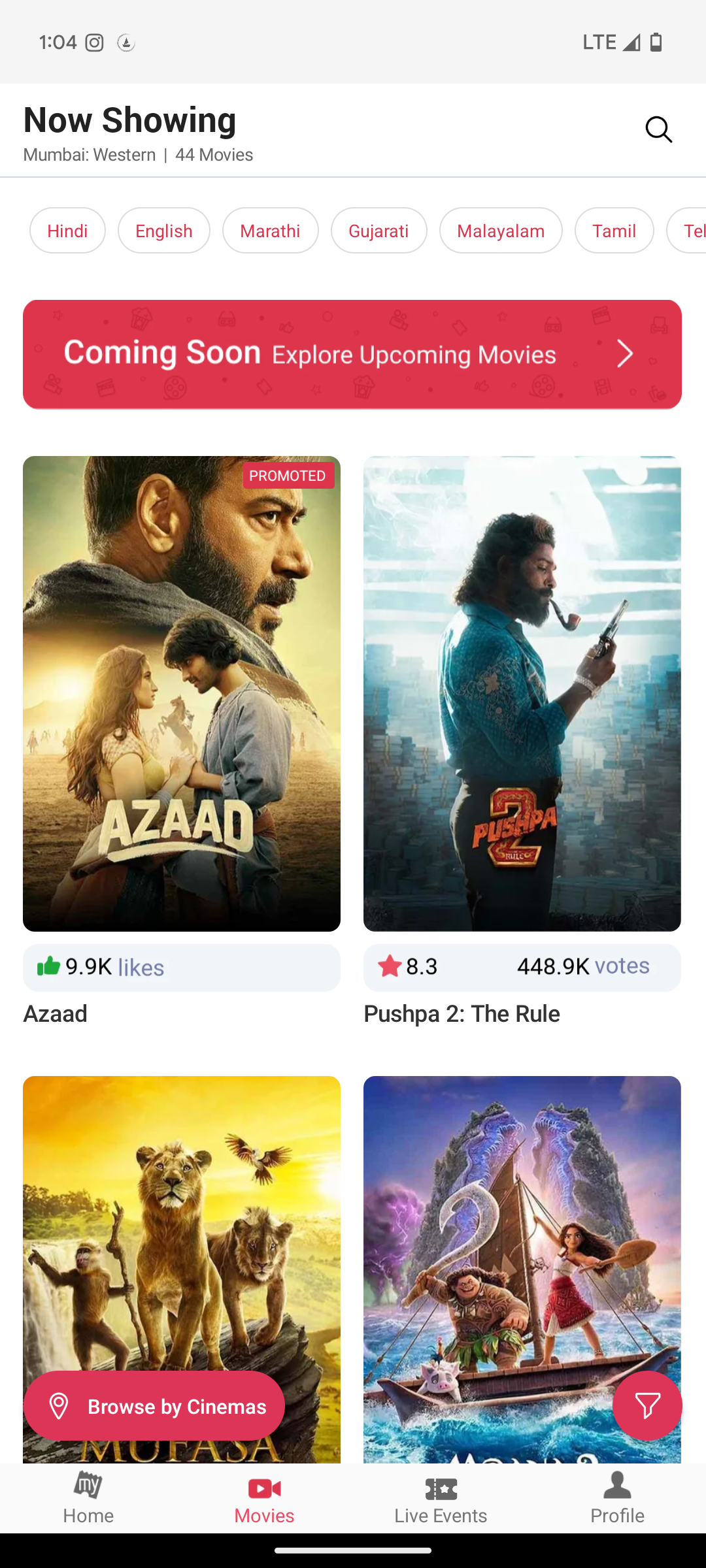Screen dimensions: 706x1568
Task: Tap the Malayalam chip
Action: click(501, 231)
